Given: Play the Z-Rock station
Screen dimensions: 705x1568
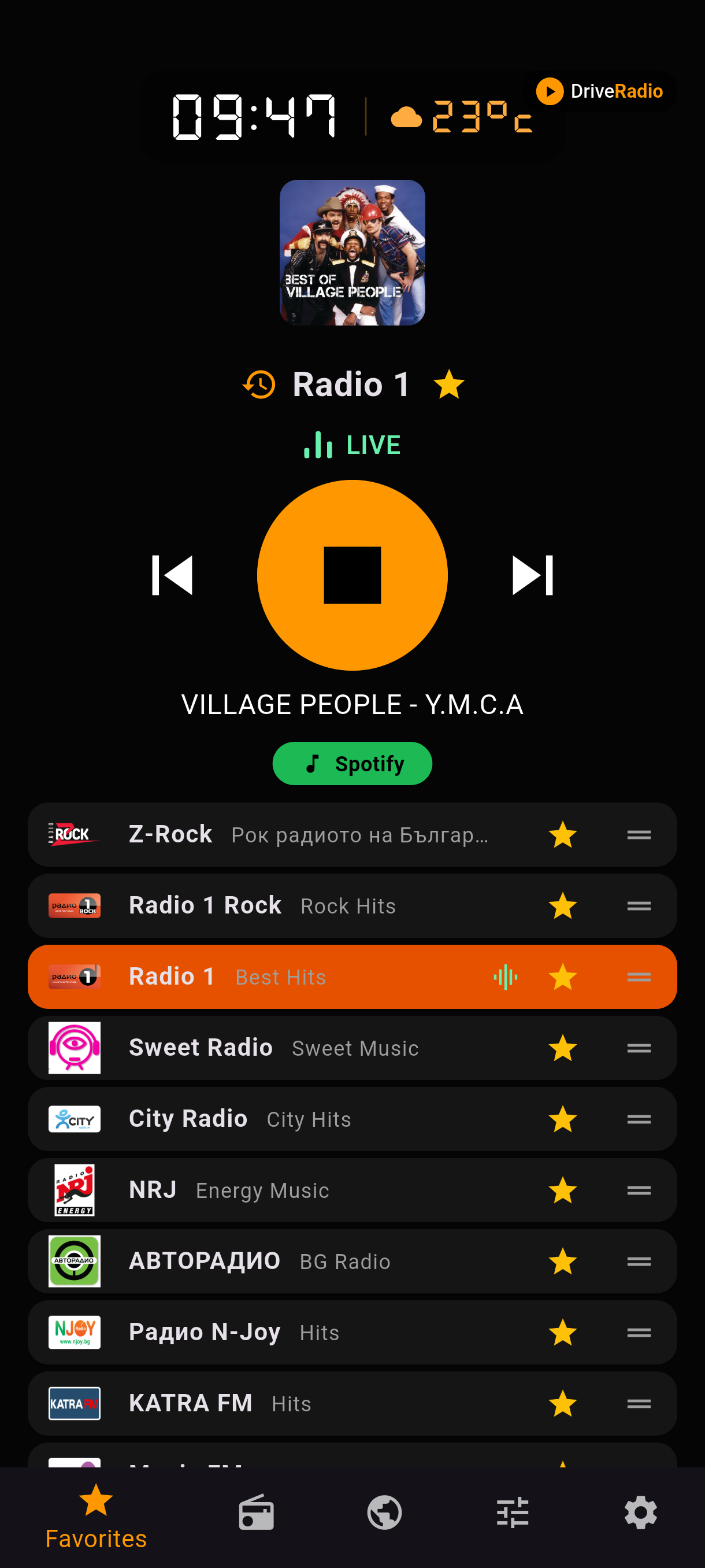Looking at the screenshot, I should [x=352, y=834].
